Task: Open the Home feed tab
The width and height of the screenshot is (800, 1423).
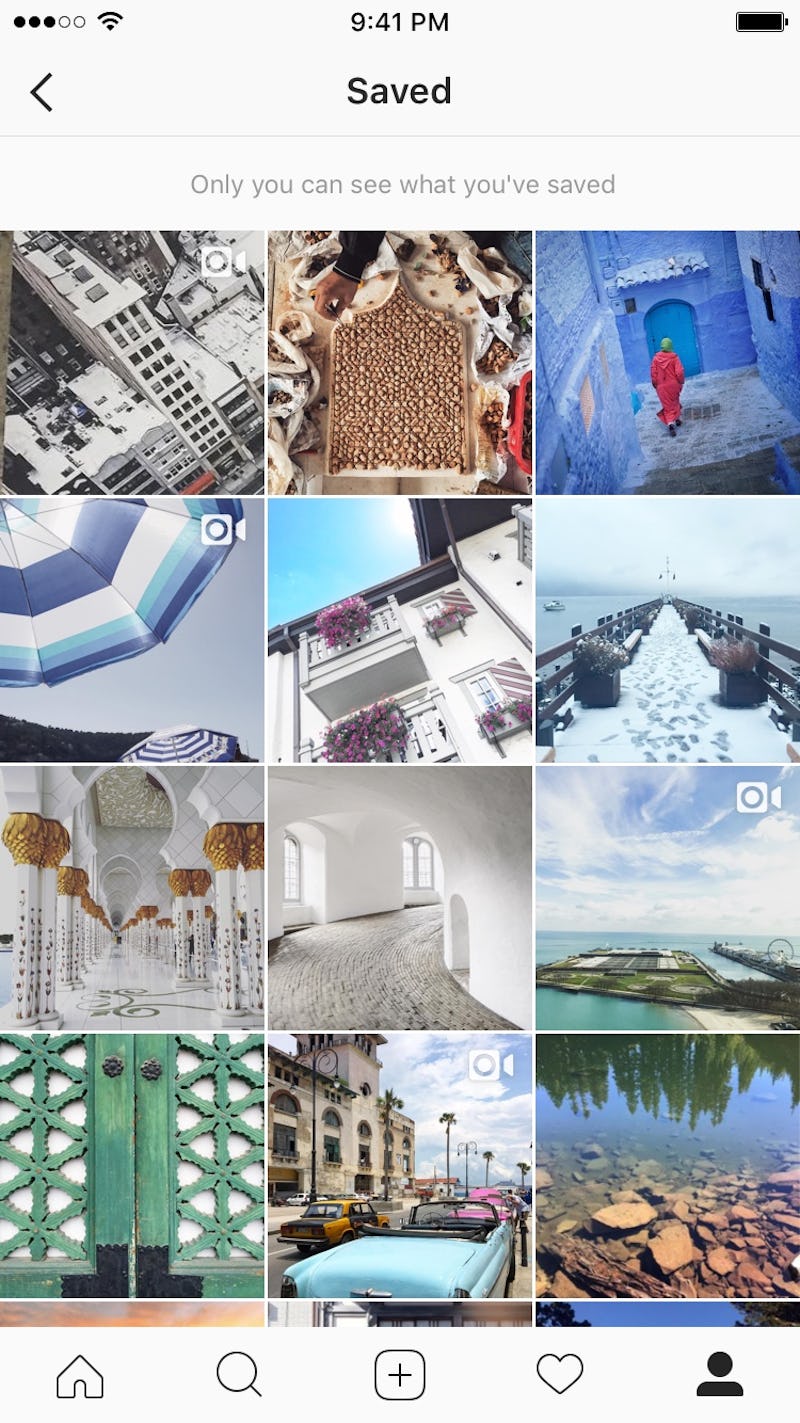Action: 80,1375
